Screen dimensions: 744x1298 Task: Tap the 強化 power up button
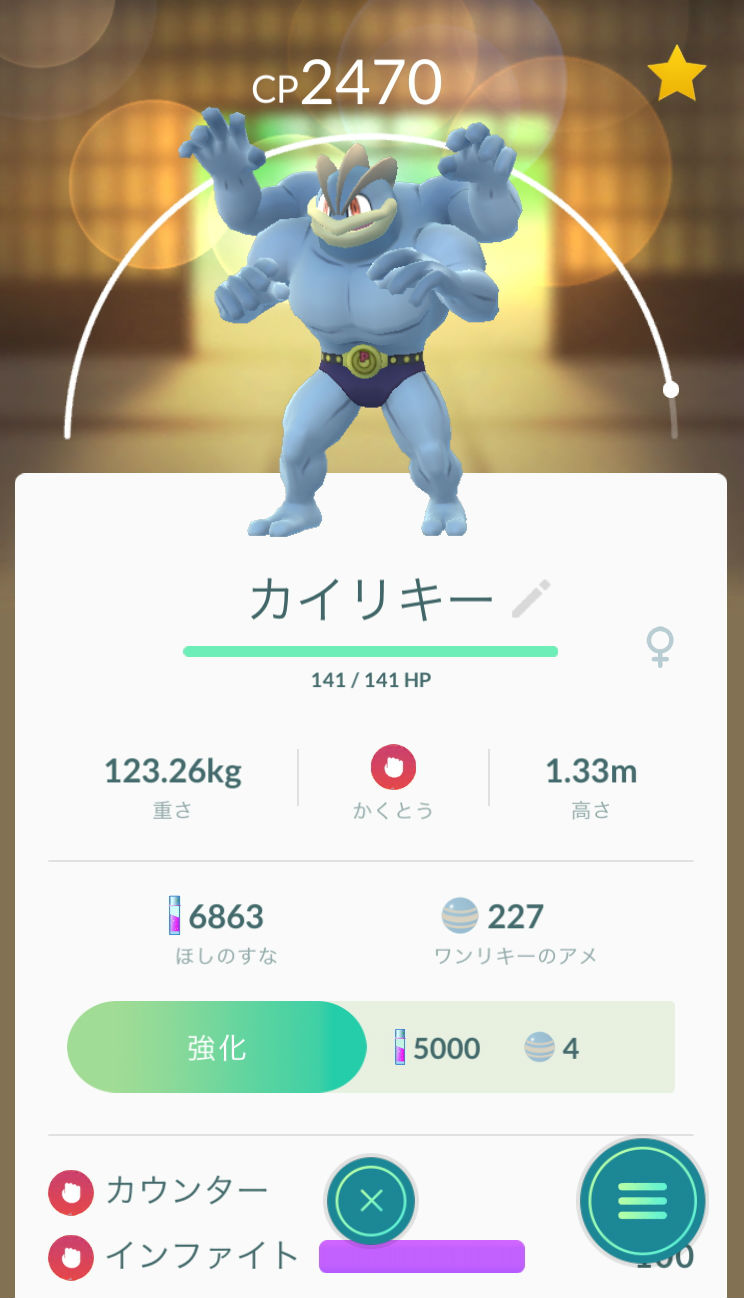tap(217, 1047)
